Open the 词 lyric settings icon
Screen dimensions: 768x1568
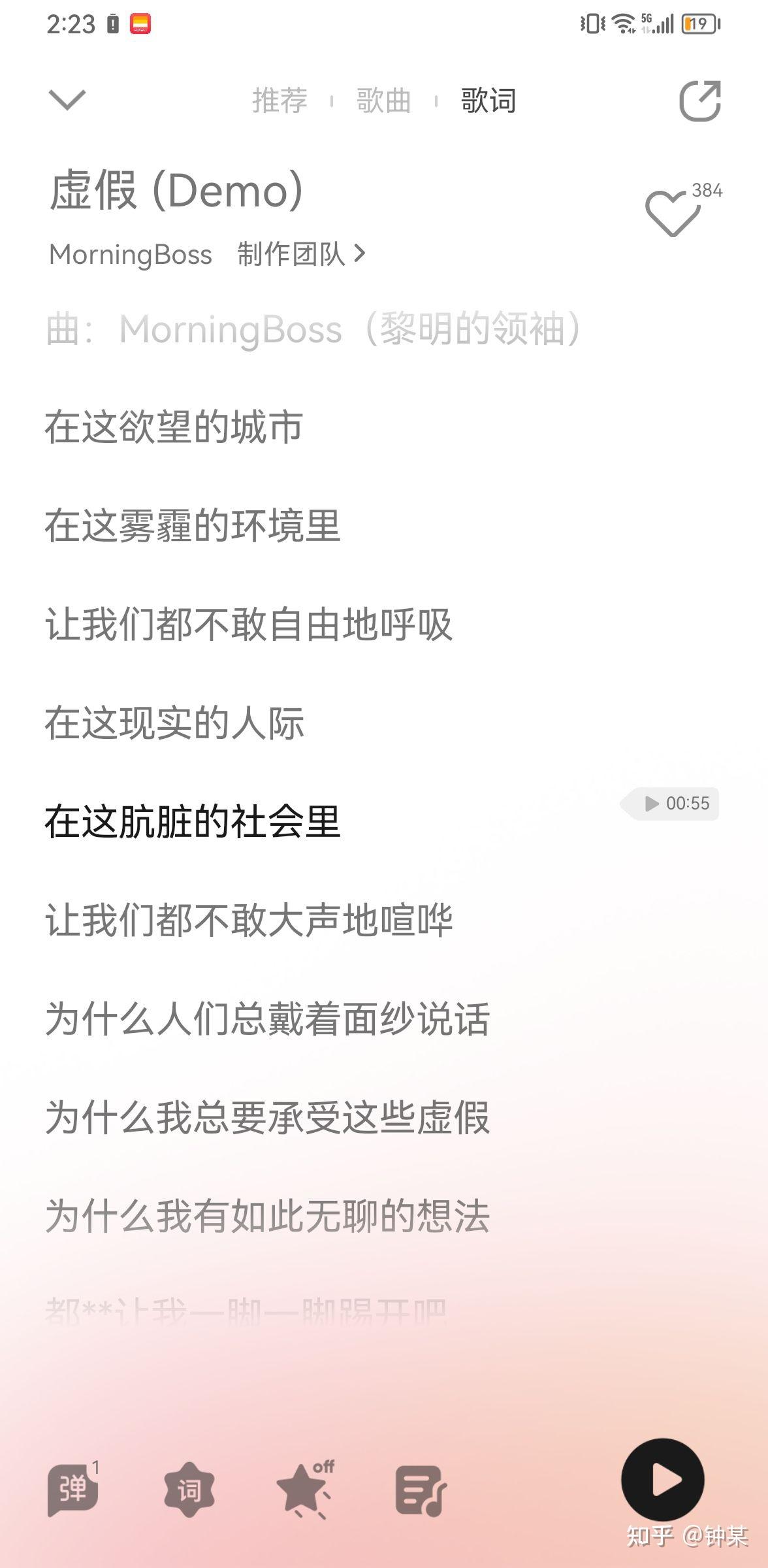(x=189, y=1490)
